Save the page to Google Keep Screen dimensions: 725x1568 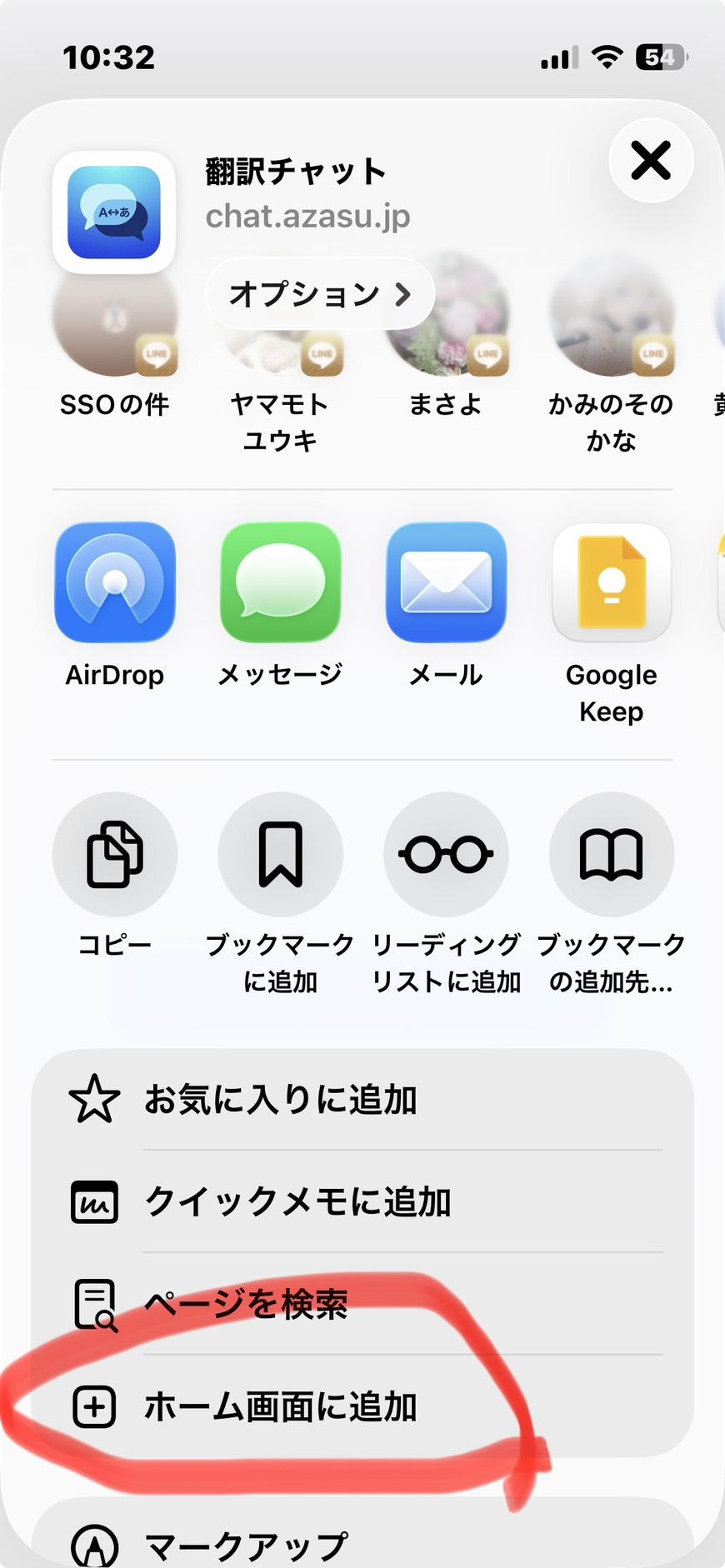tap(612, 583)
